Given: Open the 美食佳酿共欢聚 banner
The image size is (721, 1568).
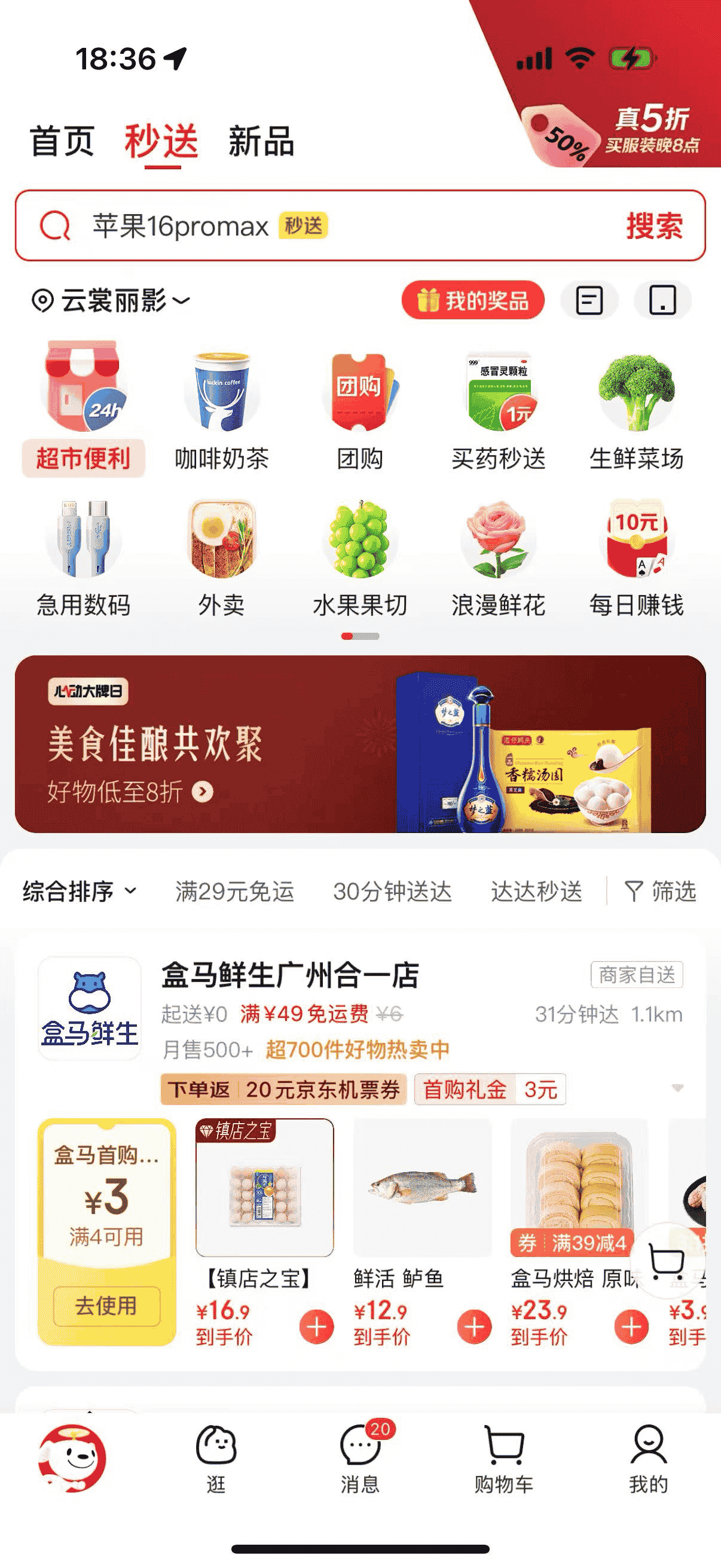Looking at the screenshot, I should (x=360, y=744).
